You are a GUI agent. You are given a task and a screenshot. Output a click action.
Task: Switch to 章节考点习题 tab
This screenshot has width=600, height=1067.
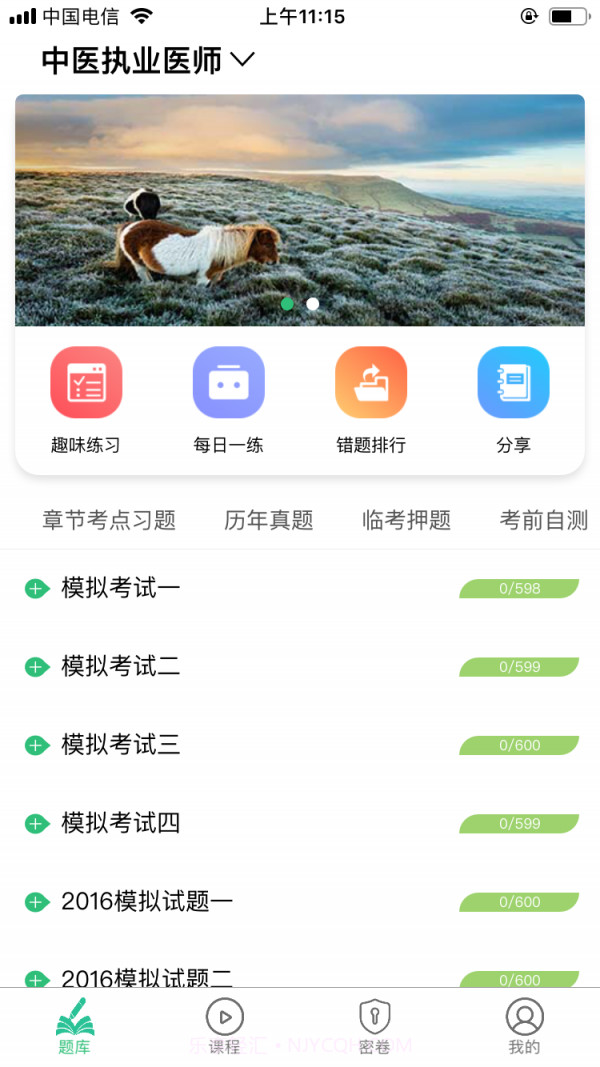(109, 520)
